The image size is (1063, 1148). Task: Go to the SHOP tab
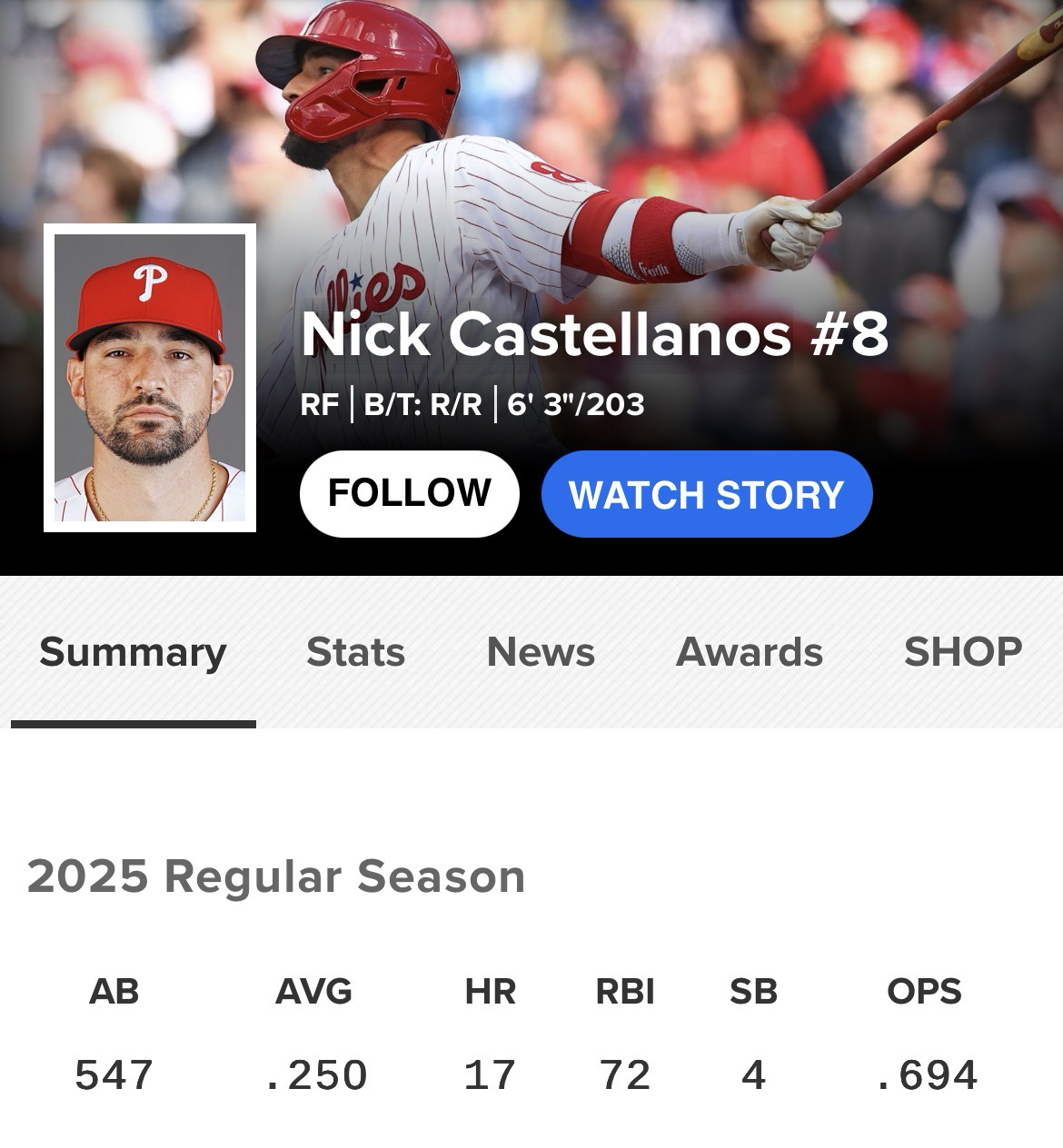962,652
